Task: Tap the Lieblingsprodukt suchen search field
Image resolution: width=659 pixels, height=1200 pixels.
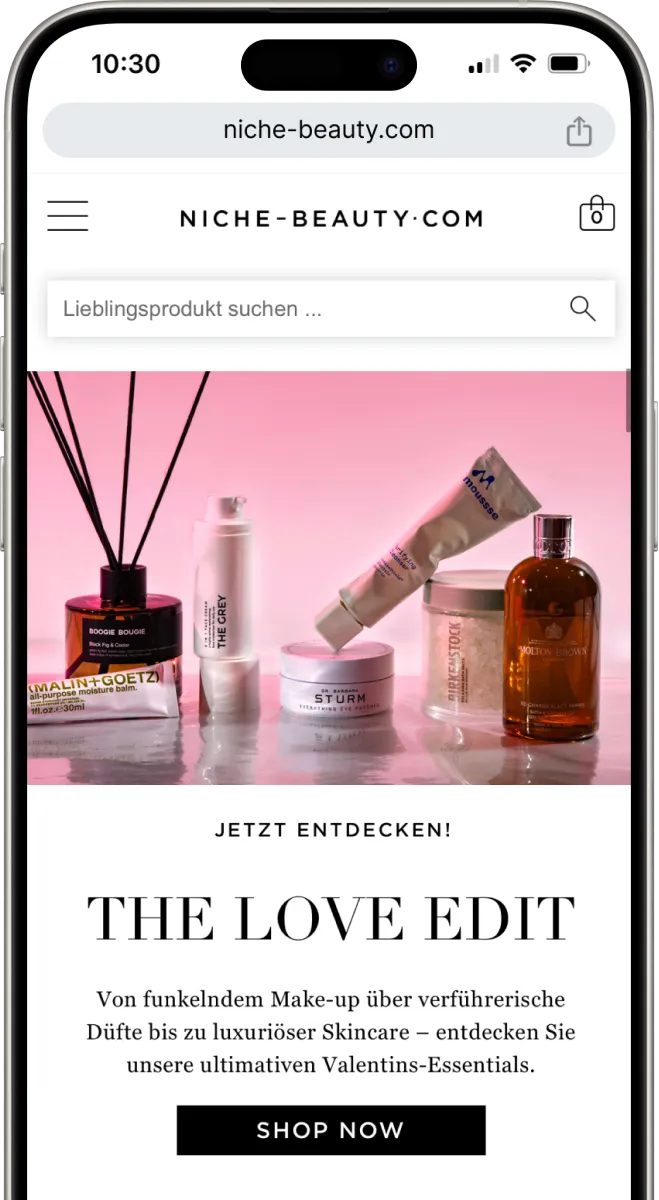Action: [300, 309]
